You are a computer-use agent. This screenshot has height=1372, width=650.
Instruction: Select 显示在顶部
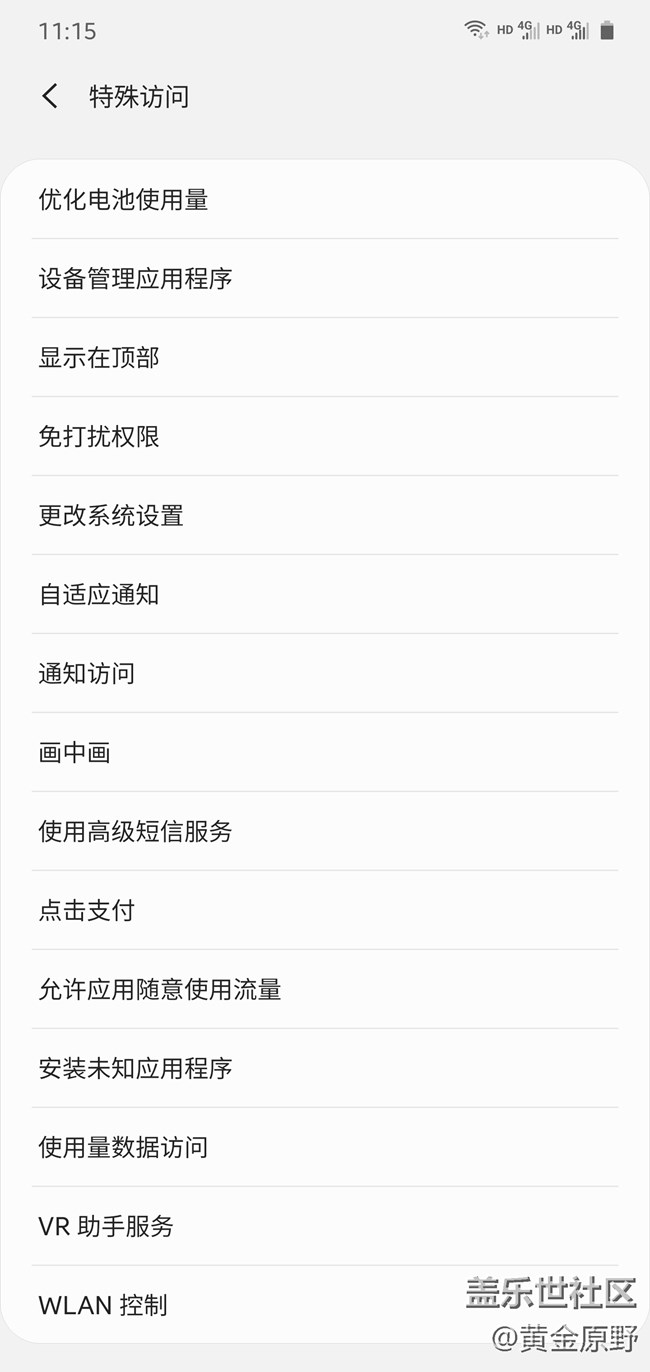tap(99, 358)
